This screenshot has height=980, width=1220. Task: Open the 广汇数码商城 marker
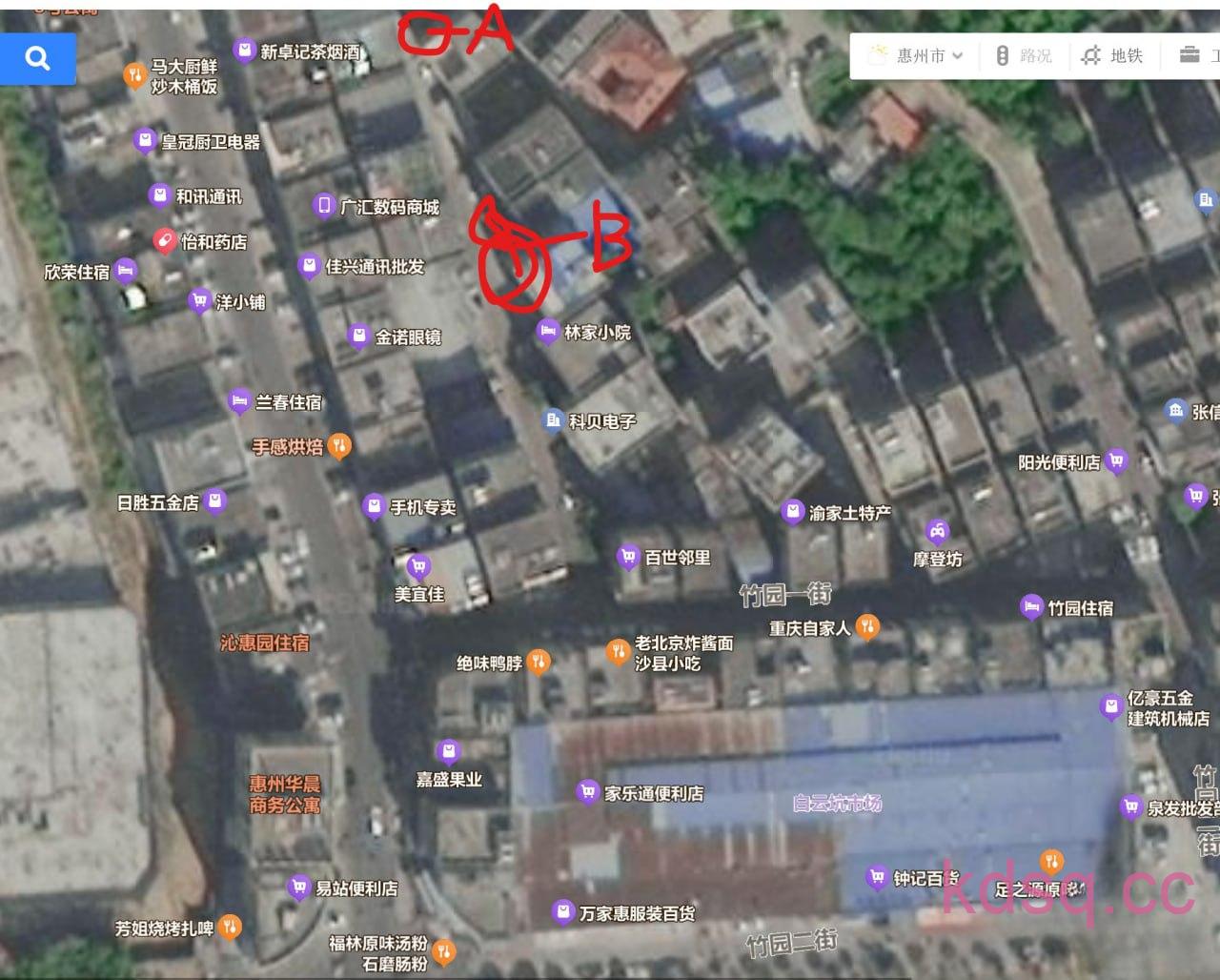coord(324,205)
